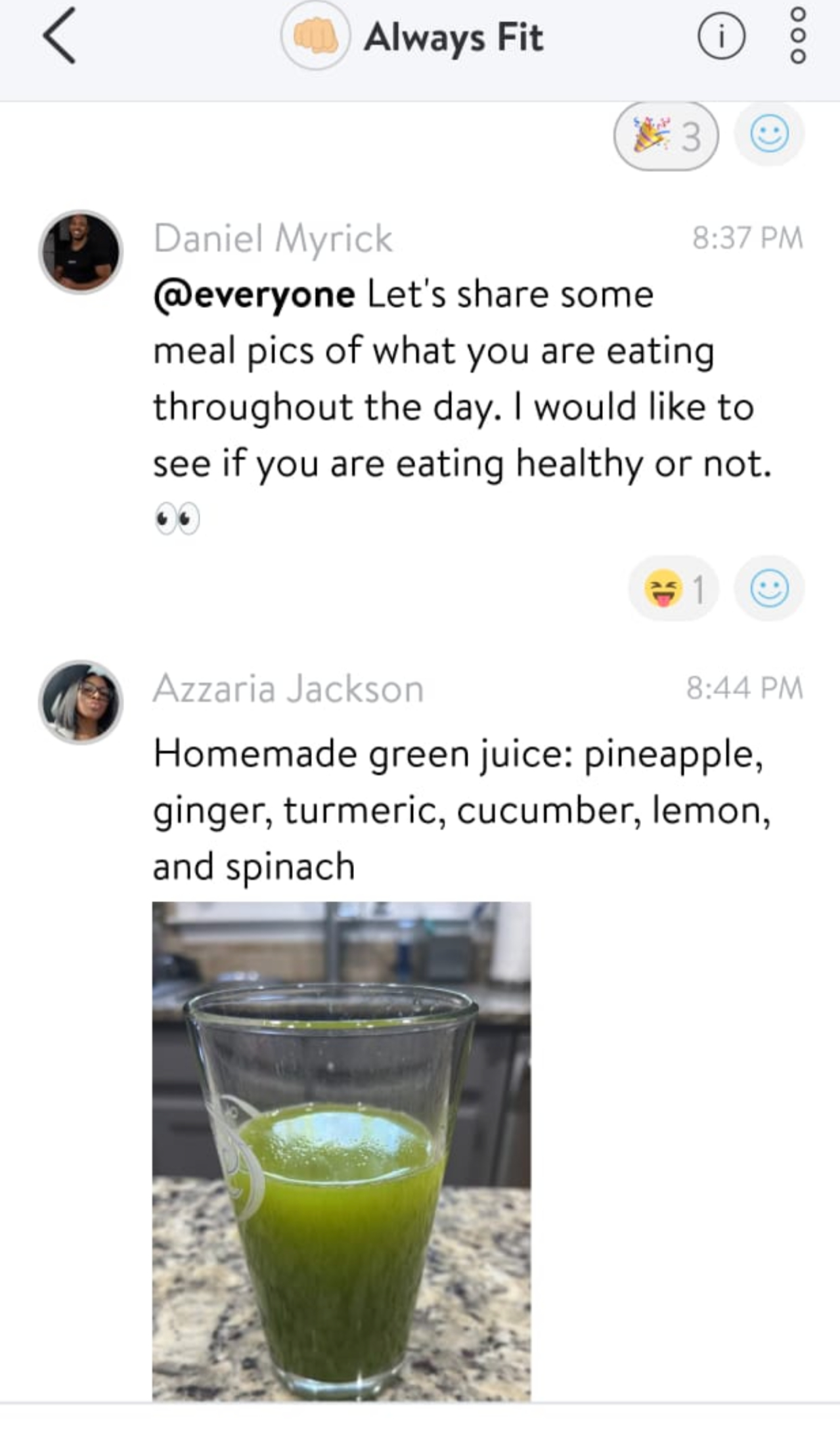Image resolution: width=840 pixels, height=1435 pixels.
Task: View Daniel Myrick's profile picture
Action: (x=81, y=252)
